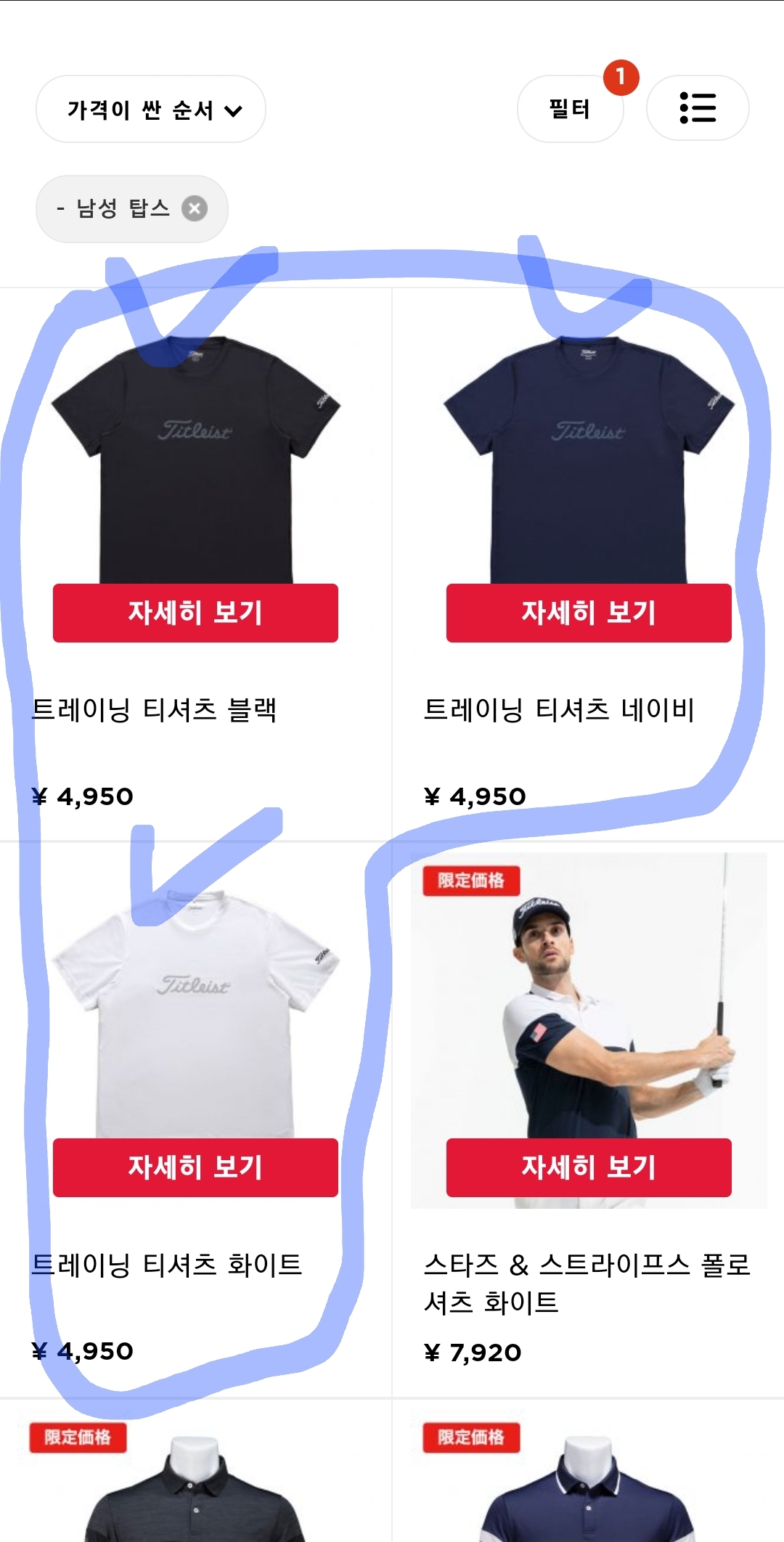This screenshot has width=784, height=1542.
Task: Open the 필터 filter options
Action: pyautogui.click(x=570, y=110)
